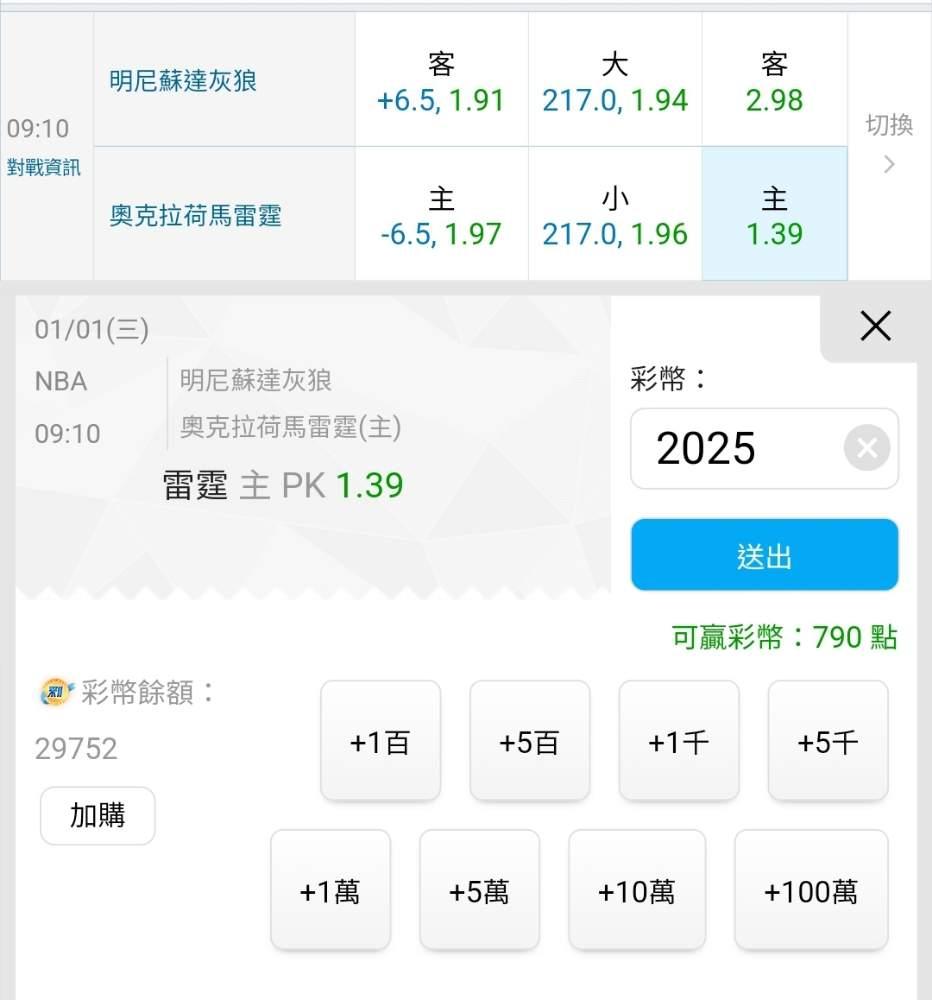The height and width of the screenshot is (1000, 932).
Task: Close the bet slip panel
Action: pos(875,327)
